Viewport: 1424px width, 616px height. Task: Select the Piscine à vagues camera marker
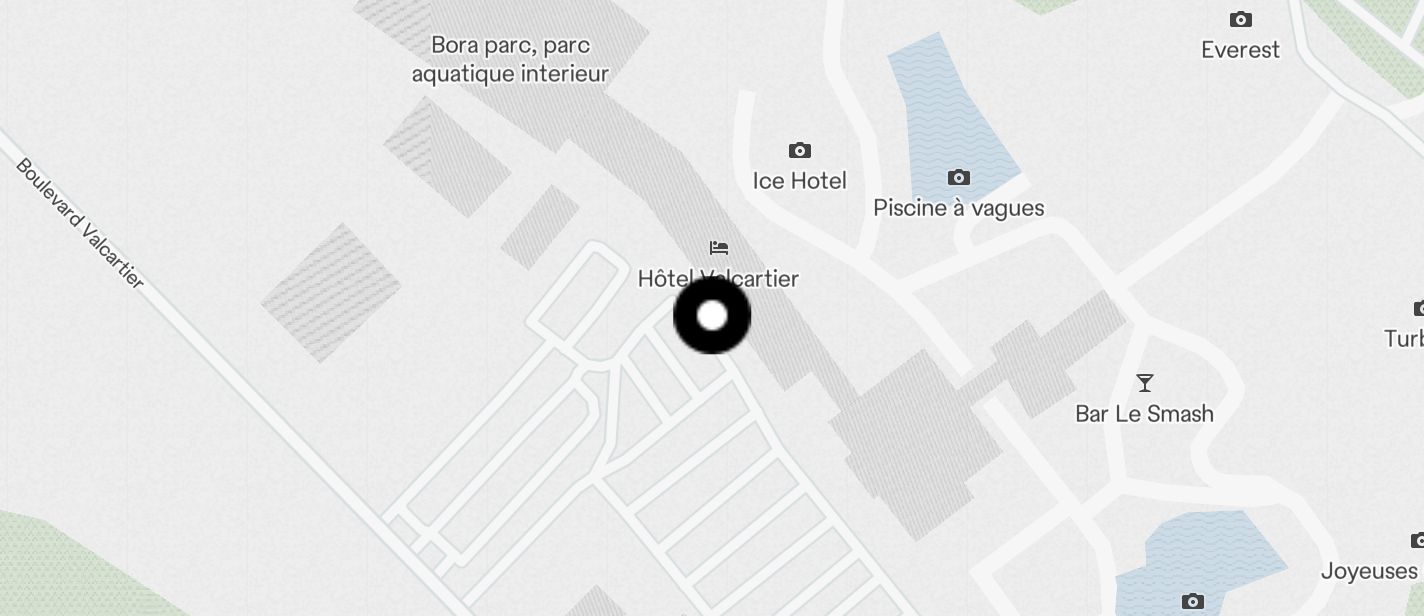point(959,178)
